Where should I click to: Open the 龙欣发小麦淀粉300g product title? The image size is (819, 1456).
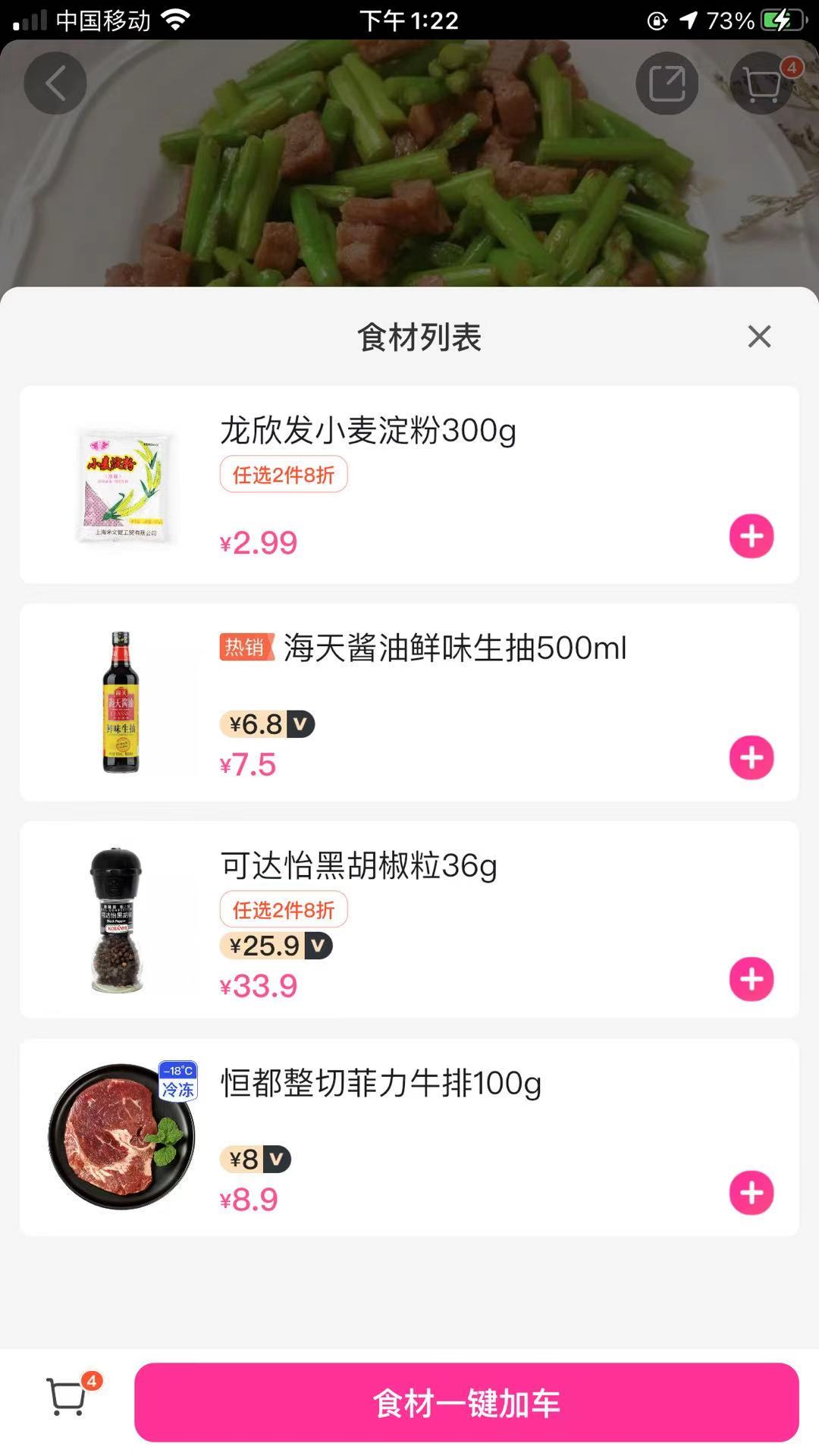coord(367,430)
